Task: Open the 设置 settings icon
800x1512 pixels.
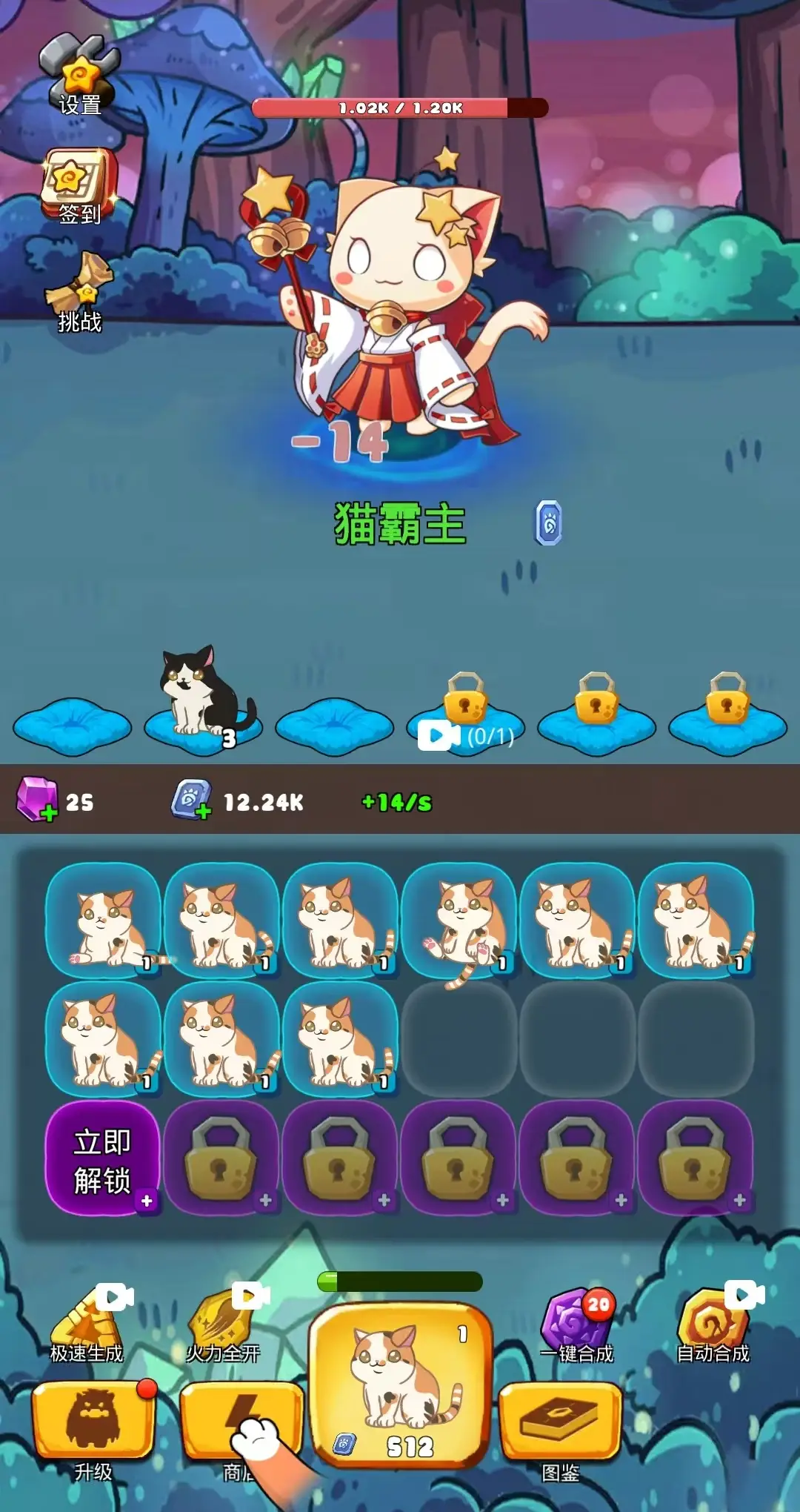Action: 79,76
